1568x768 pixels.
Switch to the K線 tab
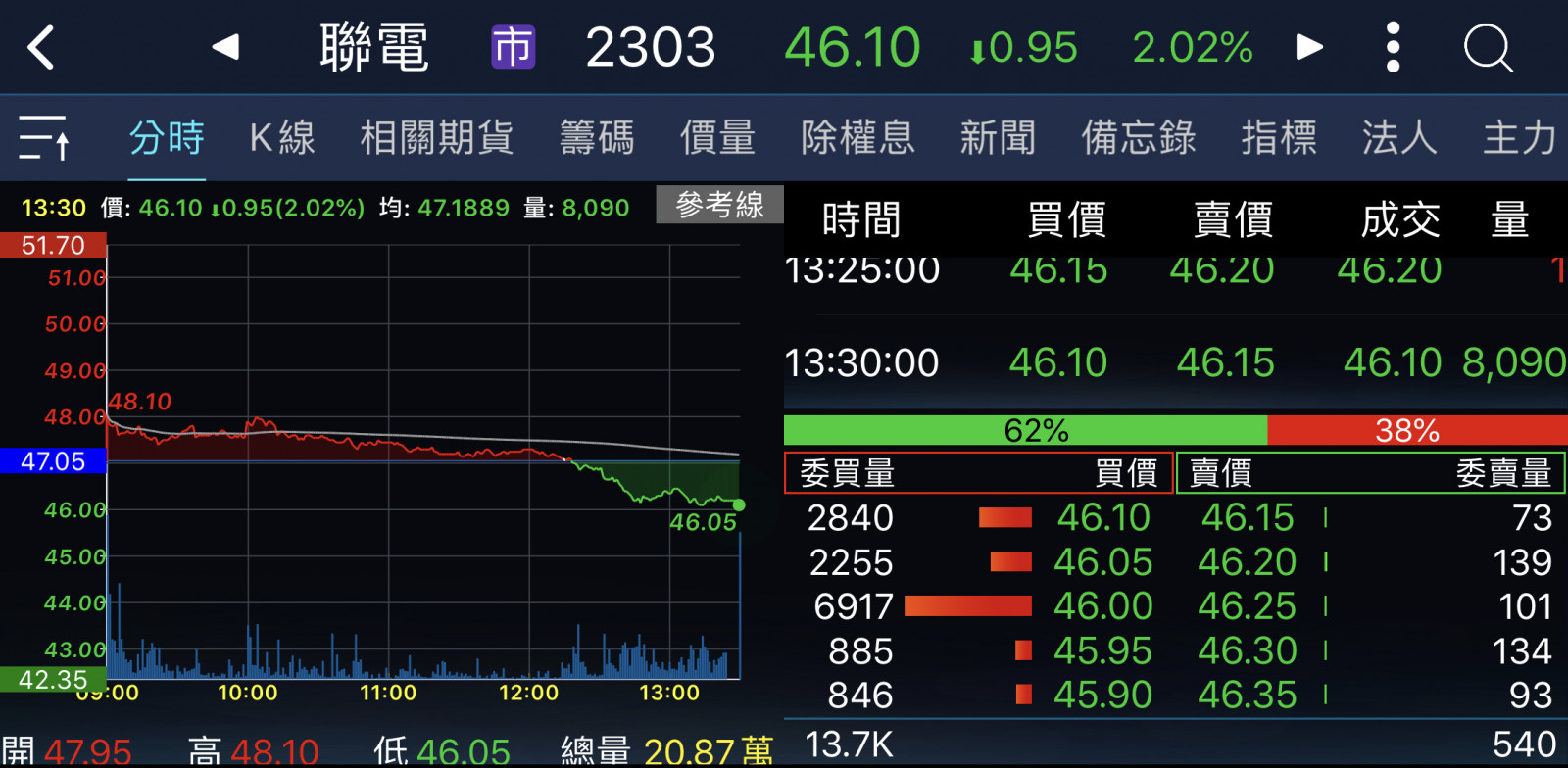(x=282, y=137)
